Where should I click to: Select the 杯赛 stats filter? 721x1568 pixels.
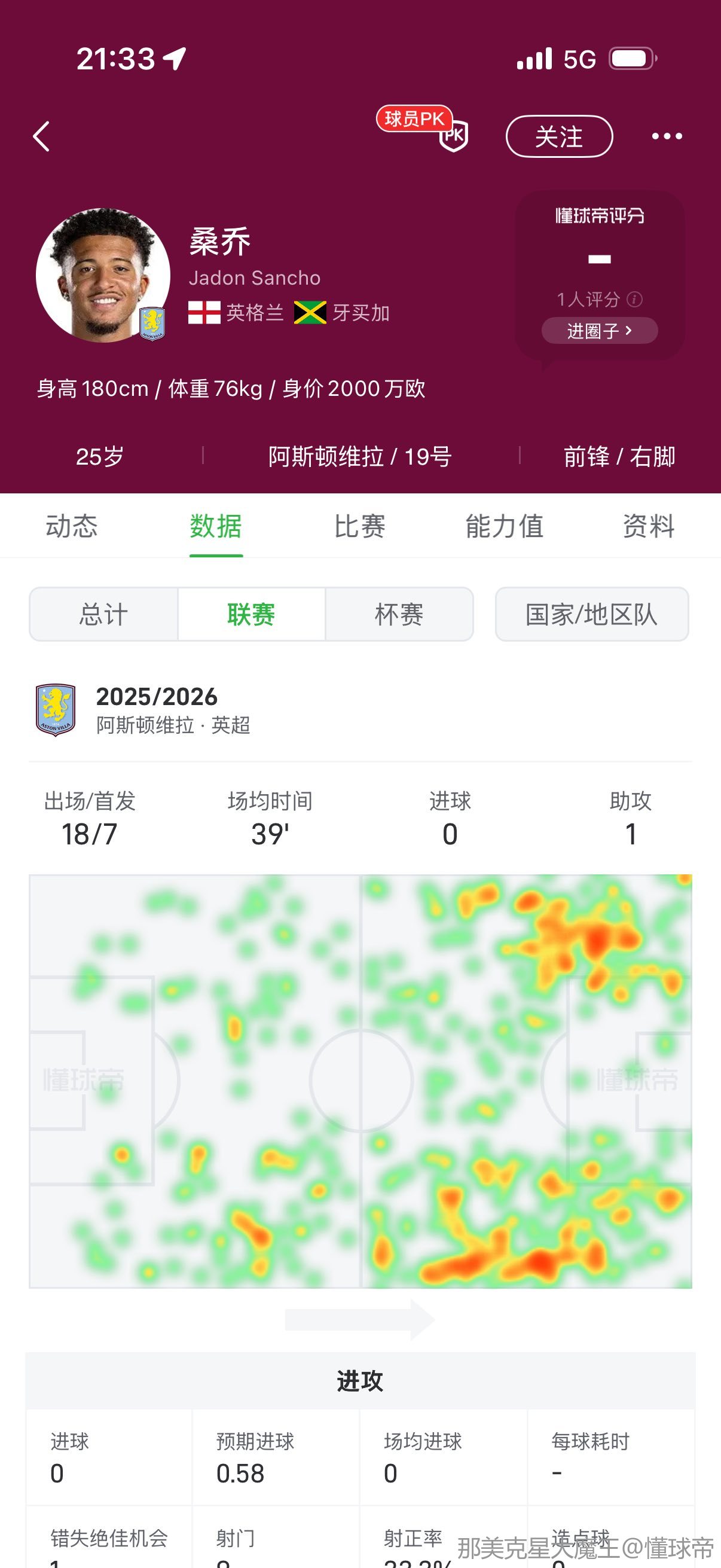point(399,614)
